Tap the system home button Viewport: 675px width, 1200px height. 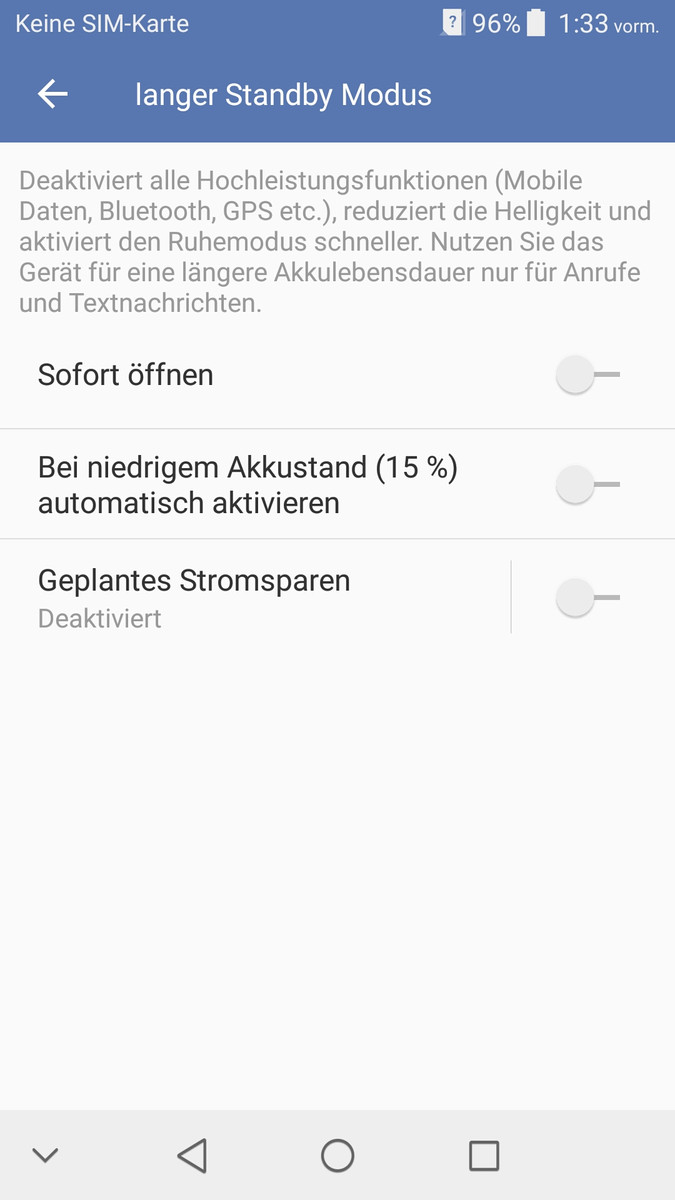(x=338, y=1156)
